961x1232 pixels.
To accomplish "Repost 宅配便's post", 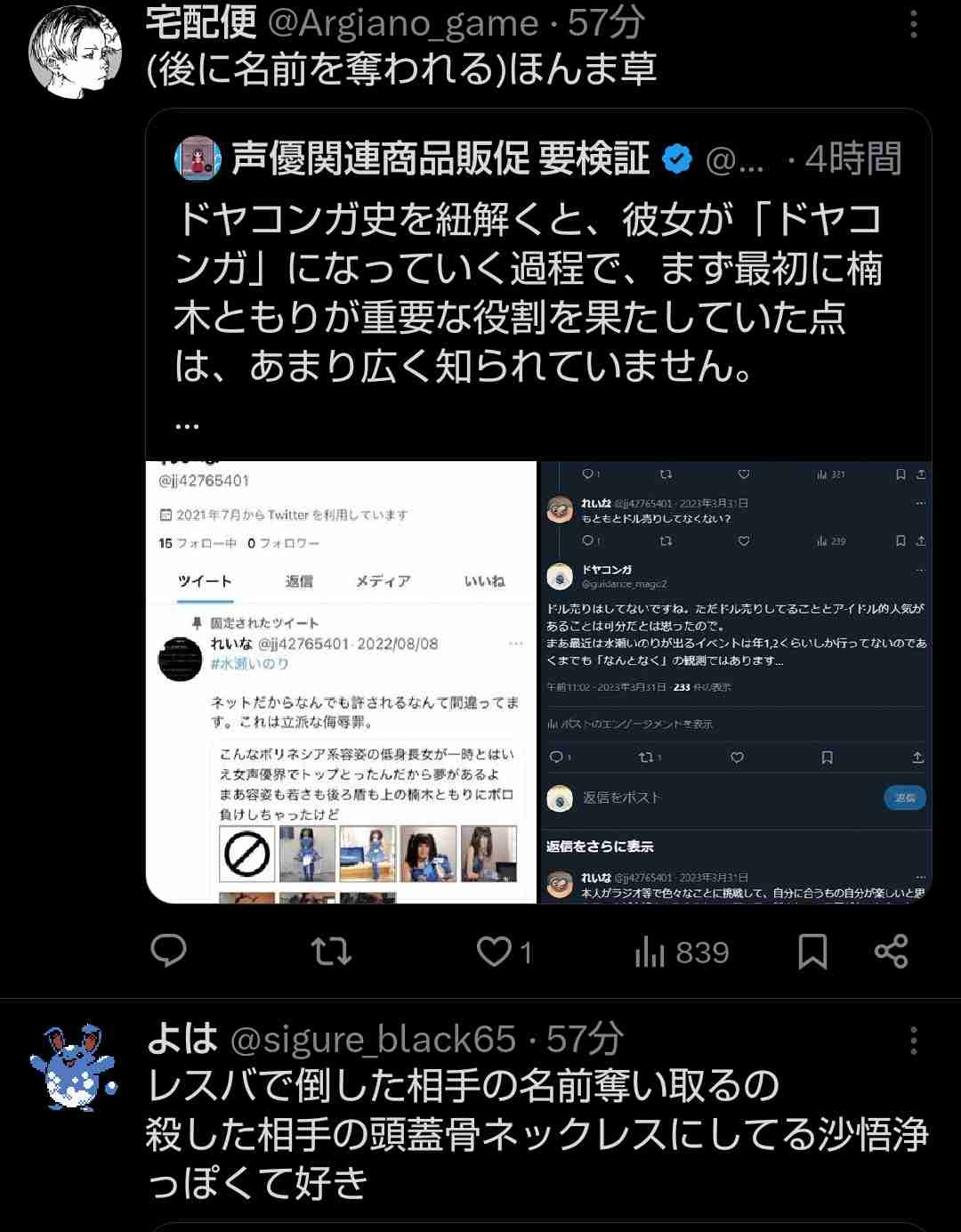I will tap(332, 952).
